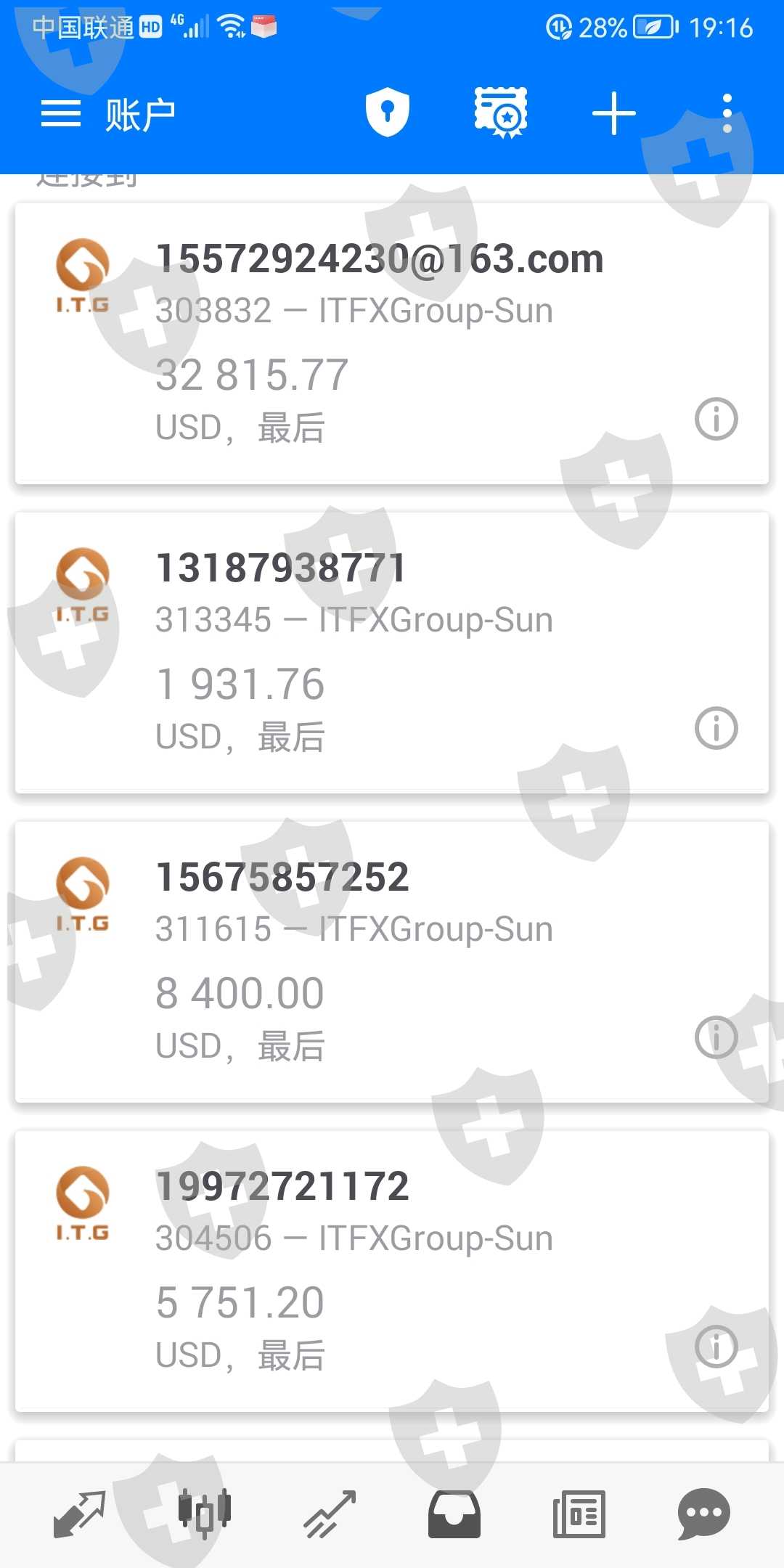Open the certificate icon in app bar
The image size is (784, 1568).
(501, 113)
